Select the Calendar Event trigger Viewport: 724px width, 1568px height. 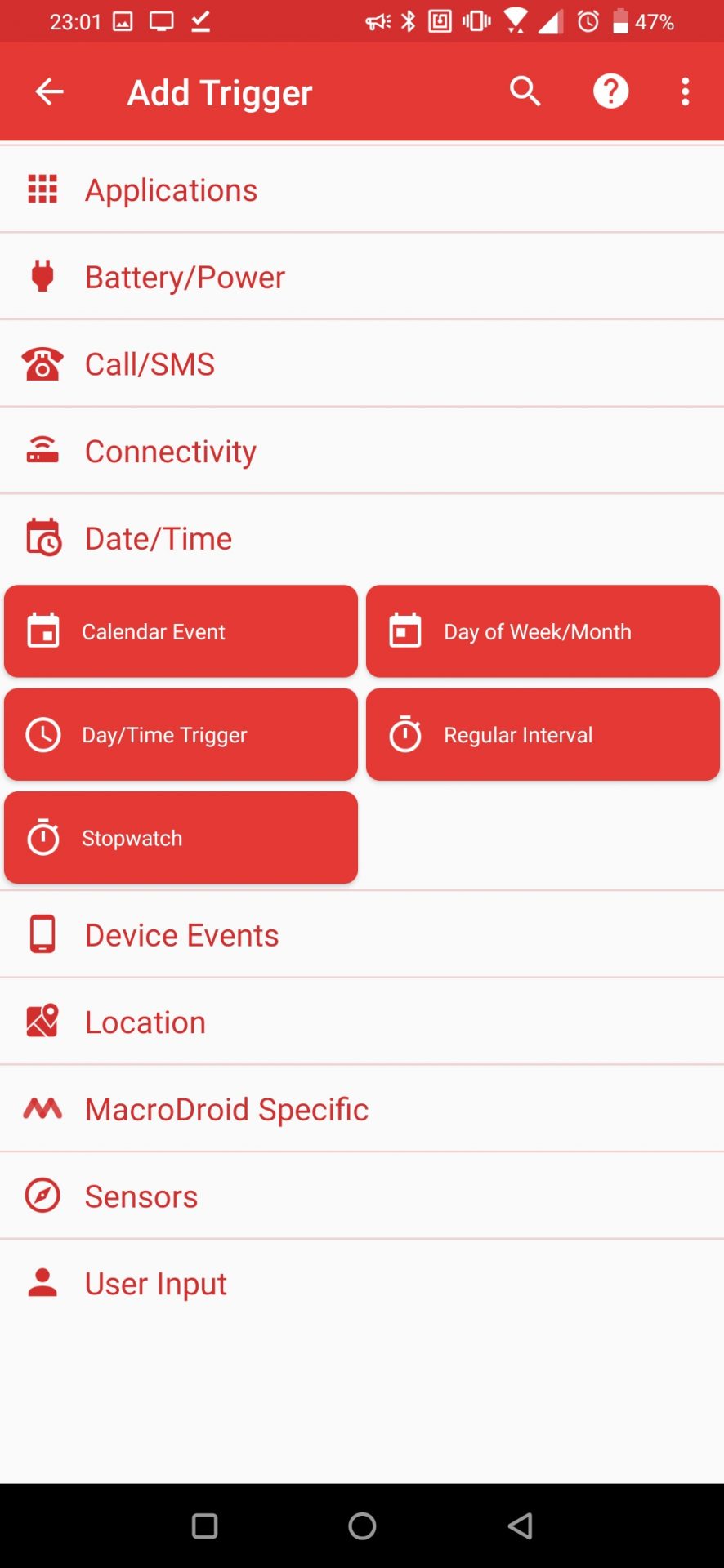click(x=181, y=631)
